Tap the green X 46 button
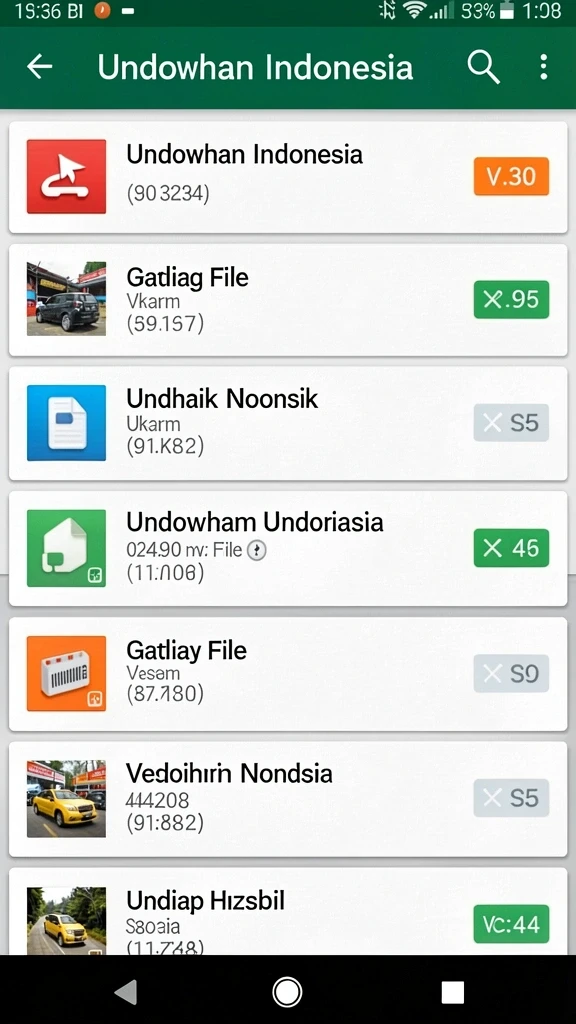This screenshot has width=576, height=1024. (x=511, y=547)
